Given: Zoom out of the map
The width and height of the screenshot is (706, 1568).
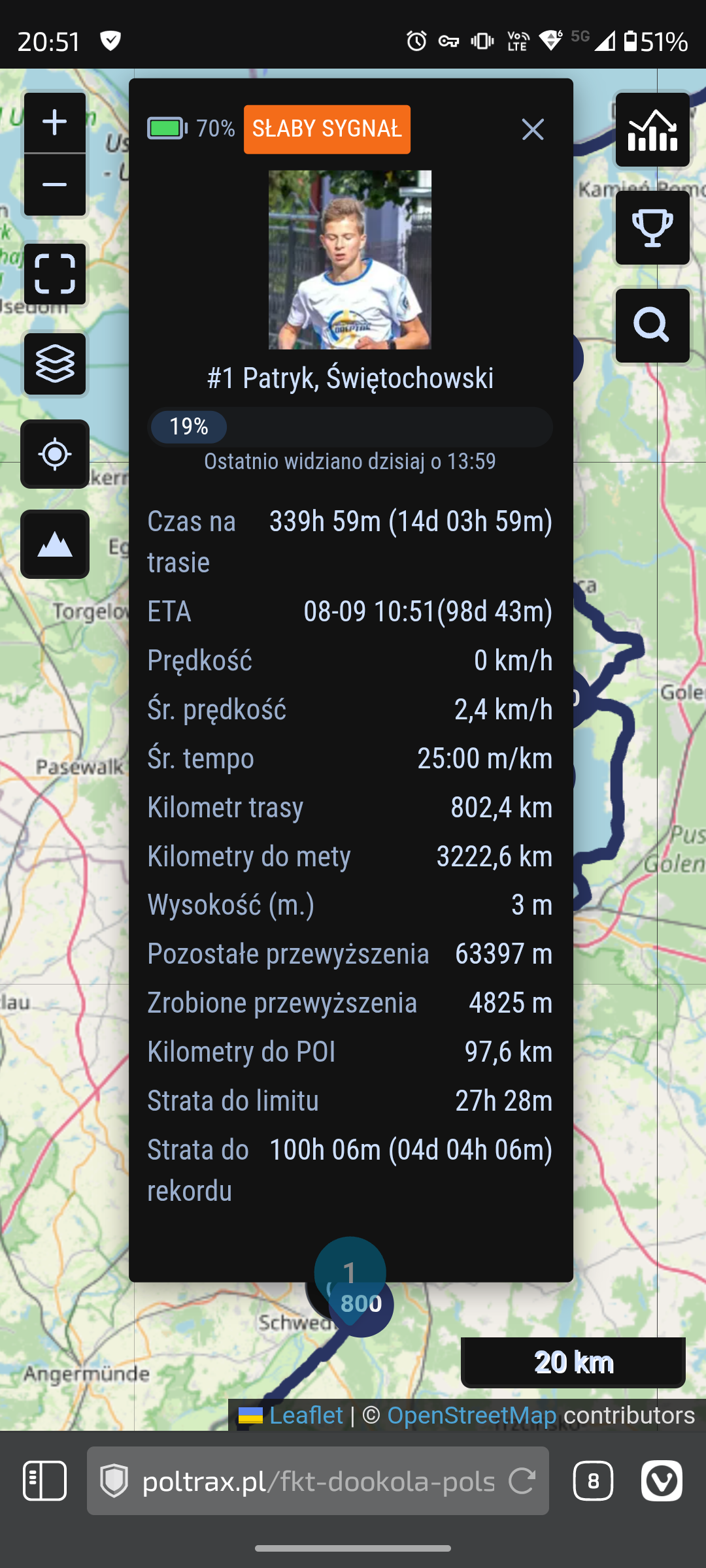Looking at the screenshot, I should click(55, 186).
